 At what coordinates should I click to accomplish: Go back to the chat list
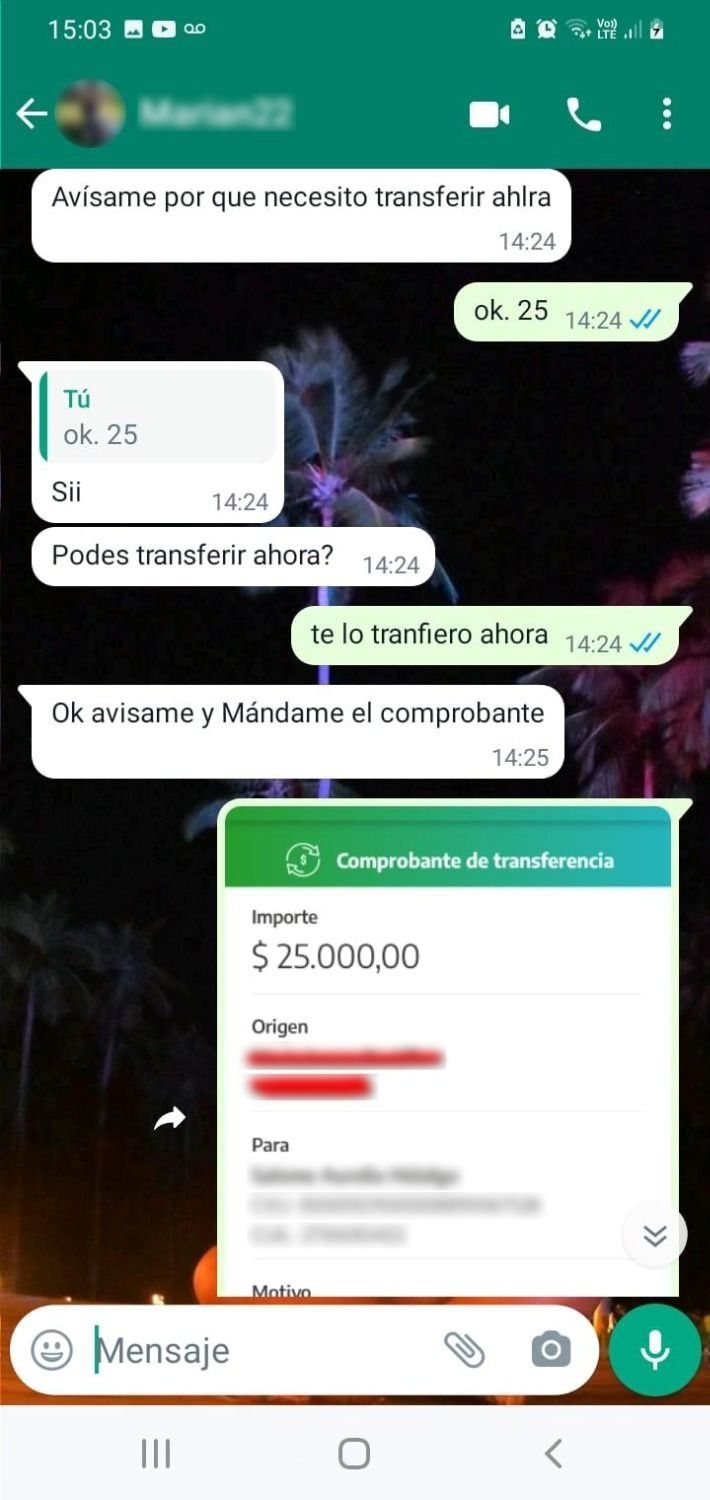[31, 114]
